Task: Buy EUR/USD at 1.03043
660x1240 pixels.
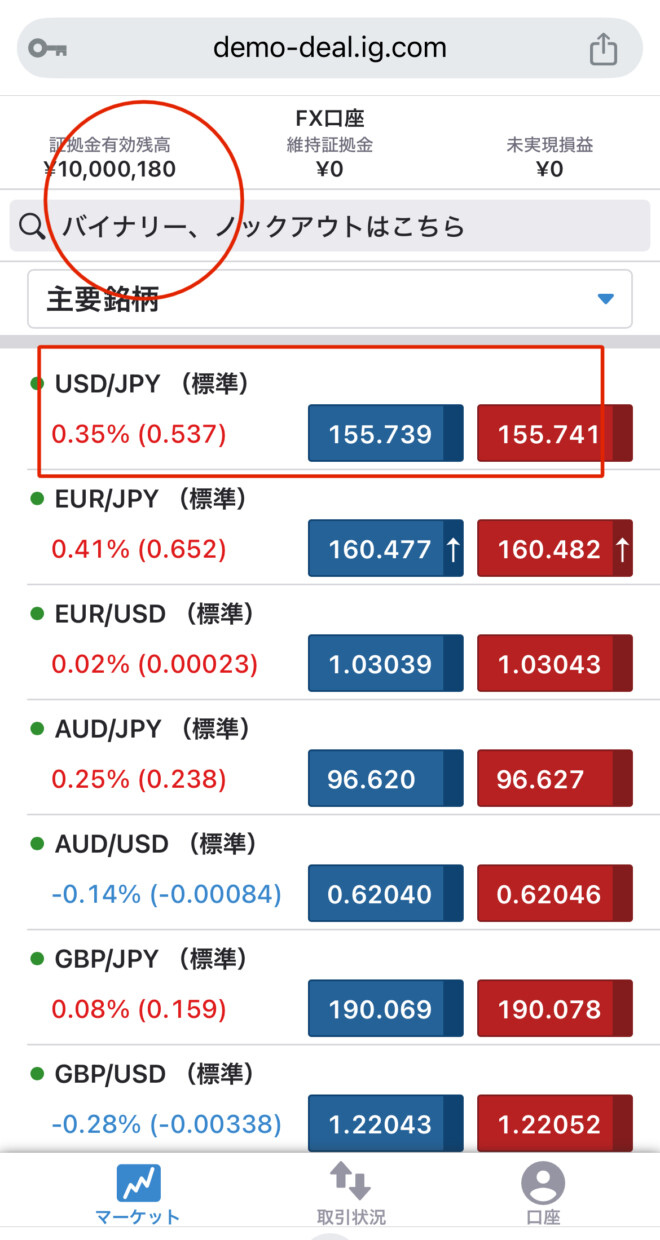Action: coord(555,664)
